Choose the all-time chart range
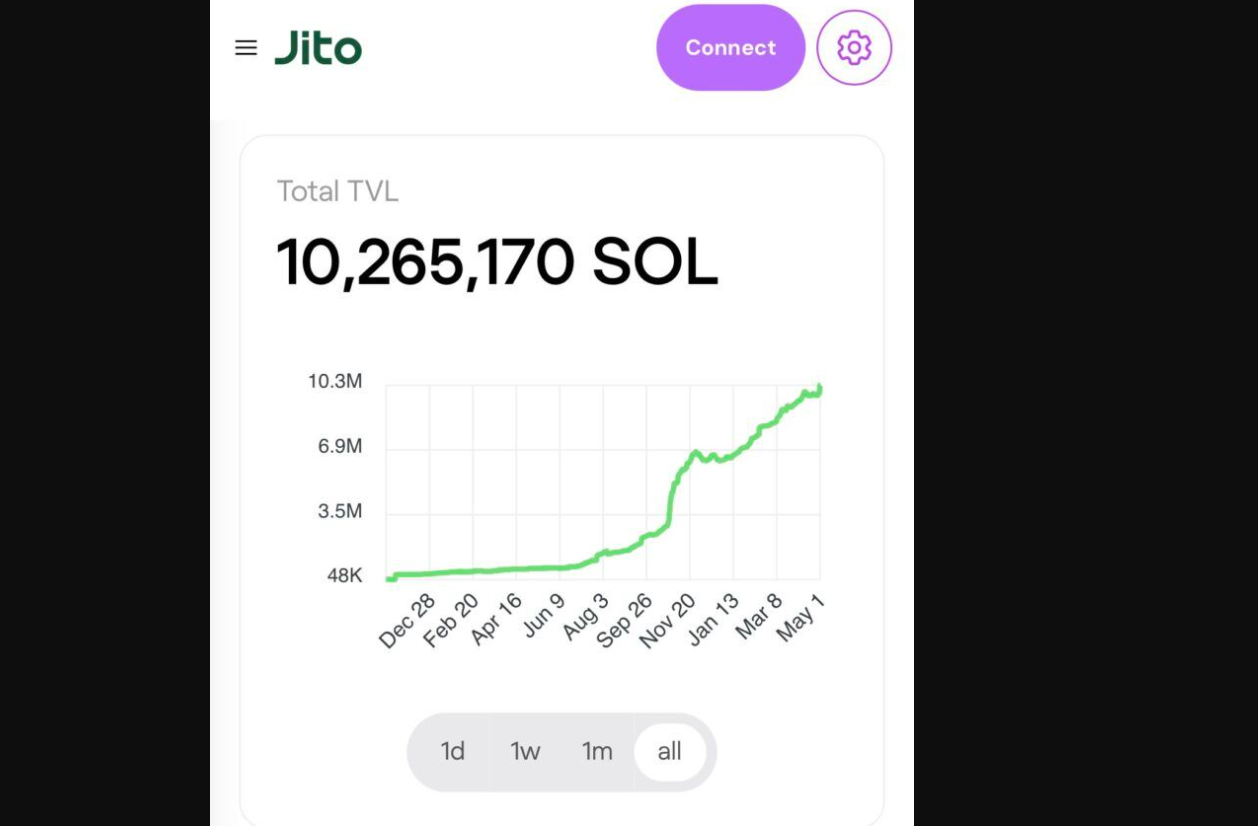 click(x=669, y=751)
